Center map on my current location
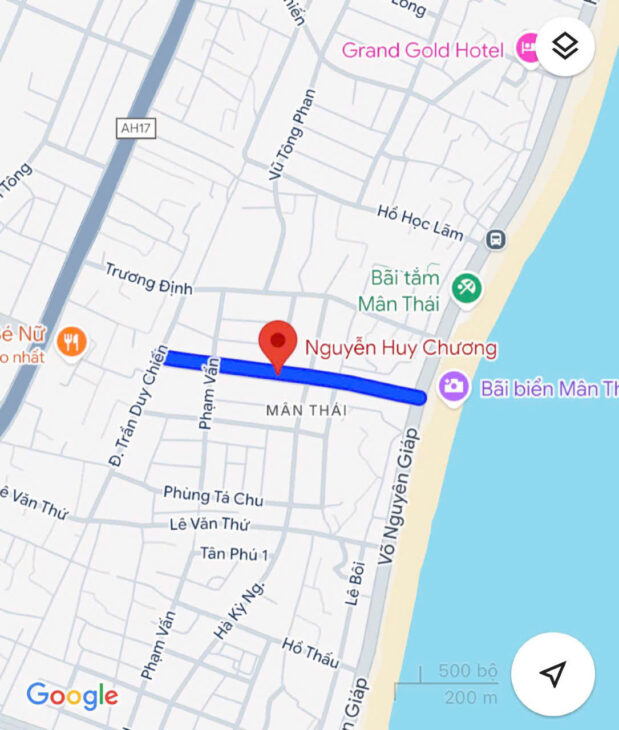Screen dimensions: 619x730 click(552, 674)
